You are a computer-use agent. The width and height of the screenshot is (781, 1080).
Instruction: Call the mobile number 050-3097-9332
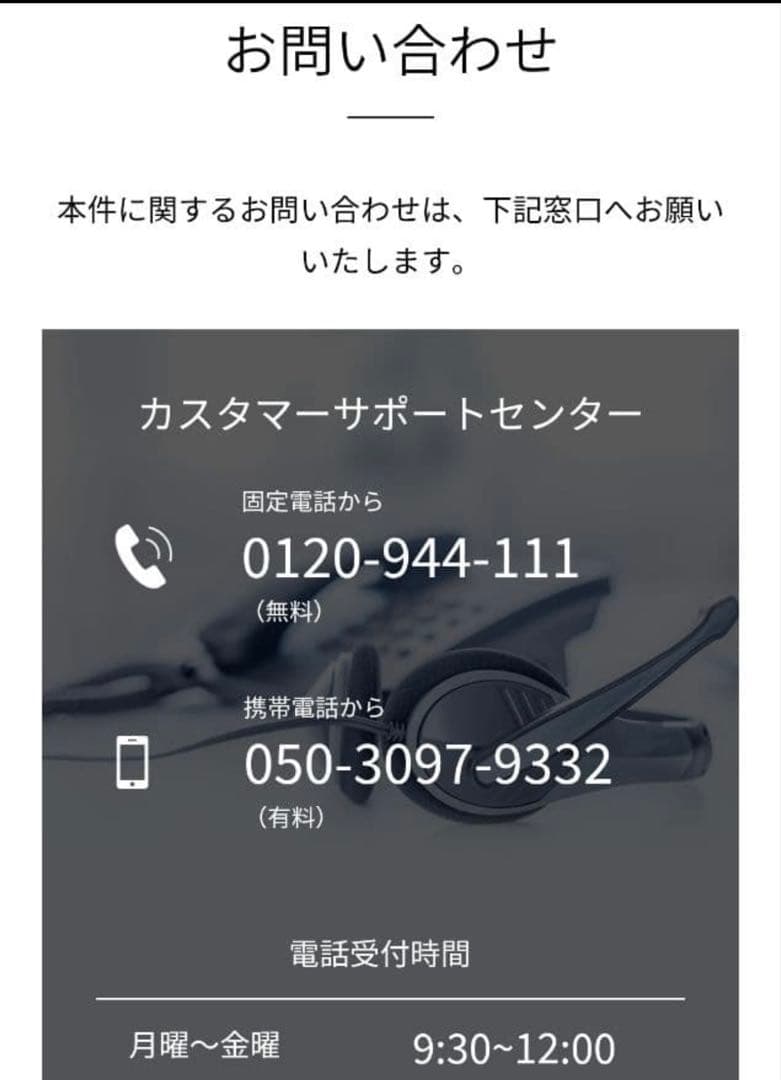click(x=427, y=765)
